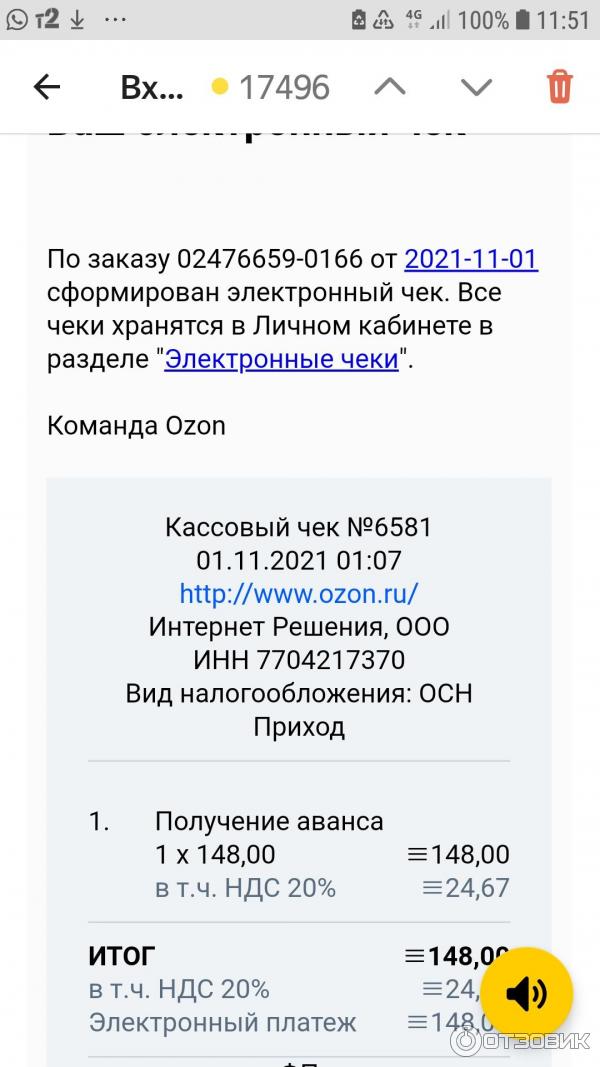This screenshot has width=600, height=1067.
Task: Open the previous email
Action: coord(389,87)
